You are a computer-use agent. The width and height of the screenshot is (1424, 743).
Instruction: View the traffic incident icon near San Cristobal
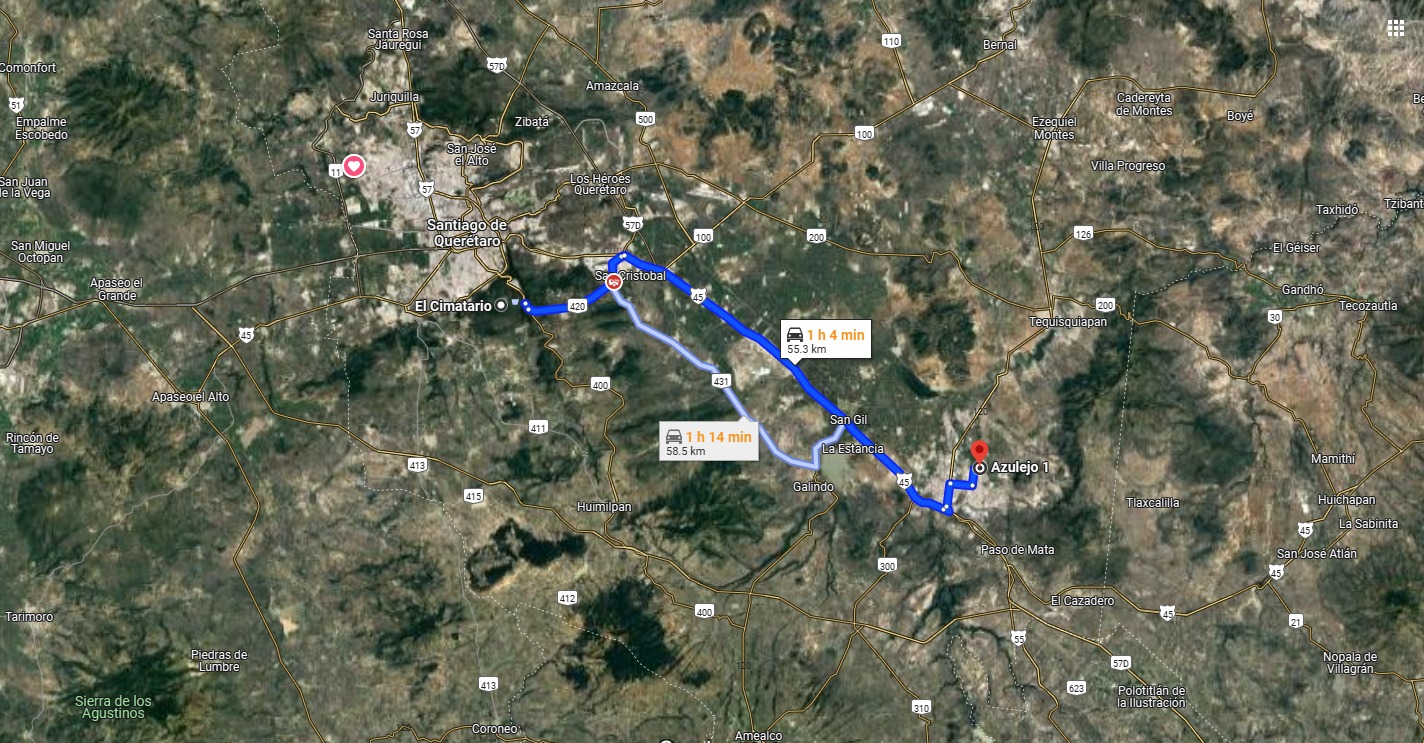(x=614, y=283)
